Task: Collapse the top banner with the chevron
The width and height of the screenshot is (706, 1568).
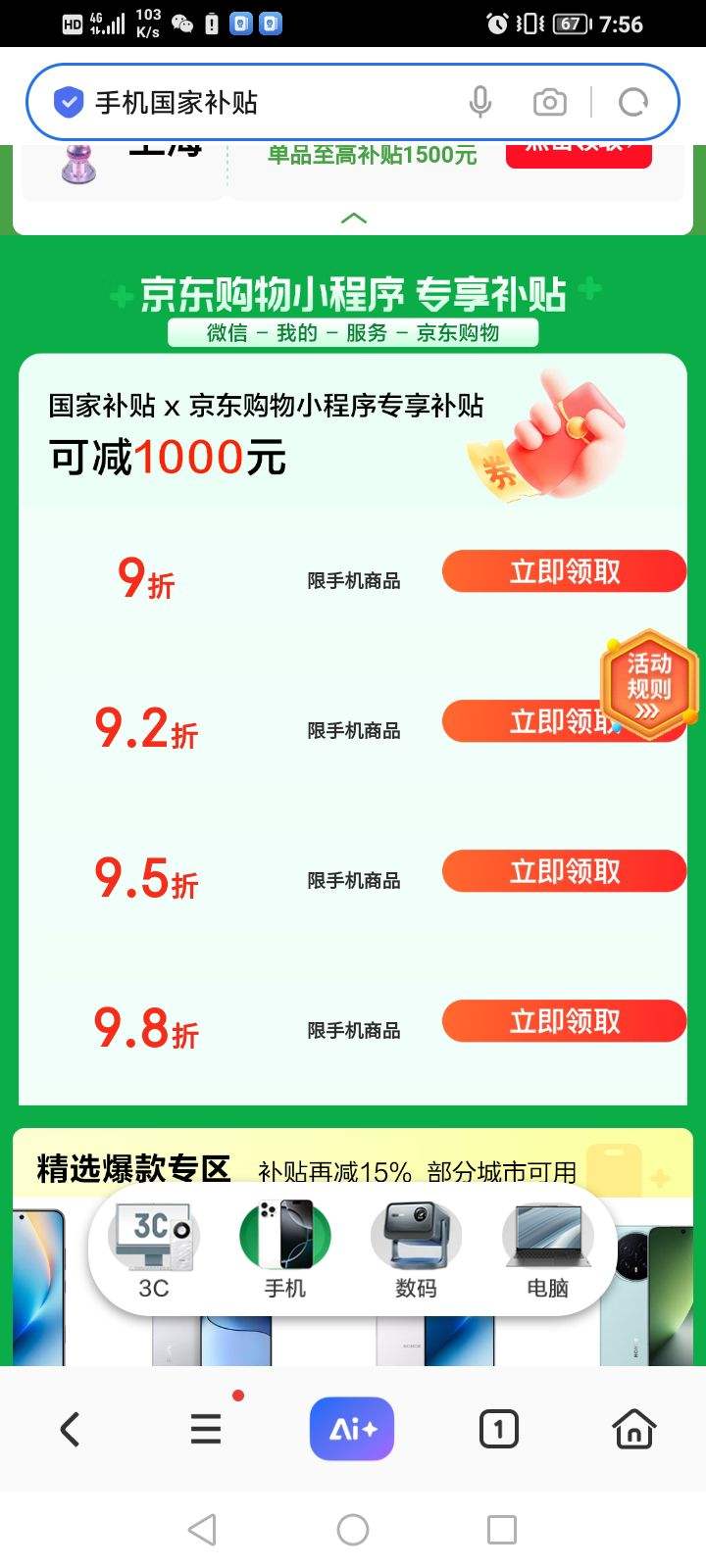Action: tap(353, 219)
